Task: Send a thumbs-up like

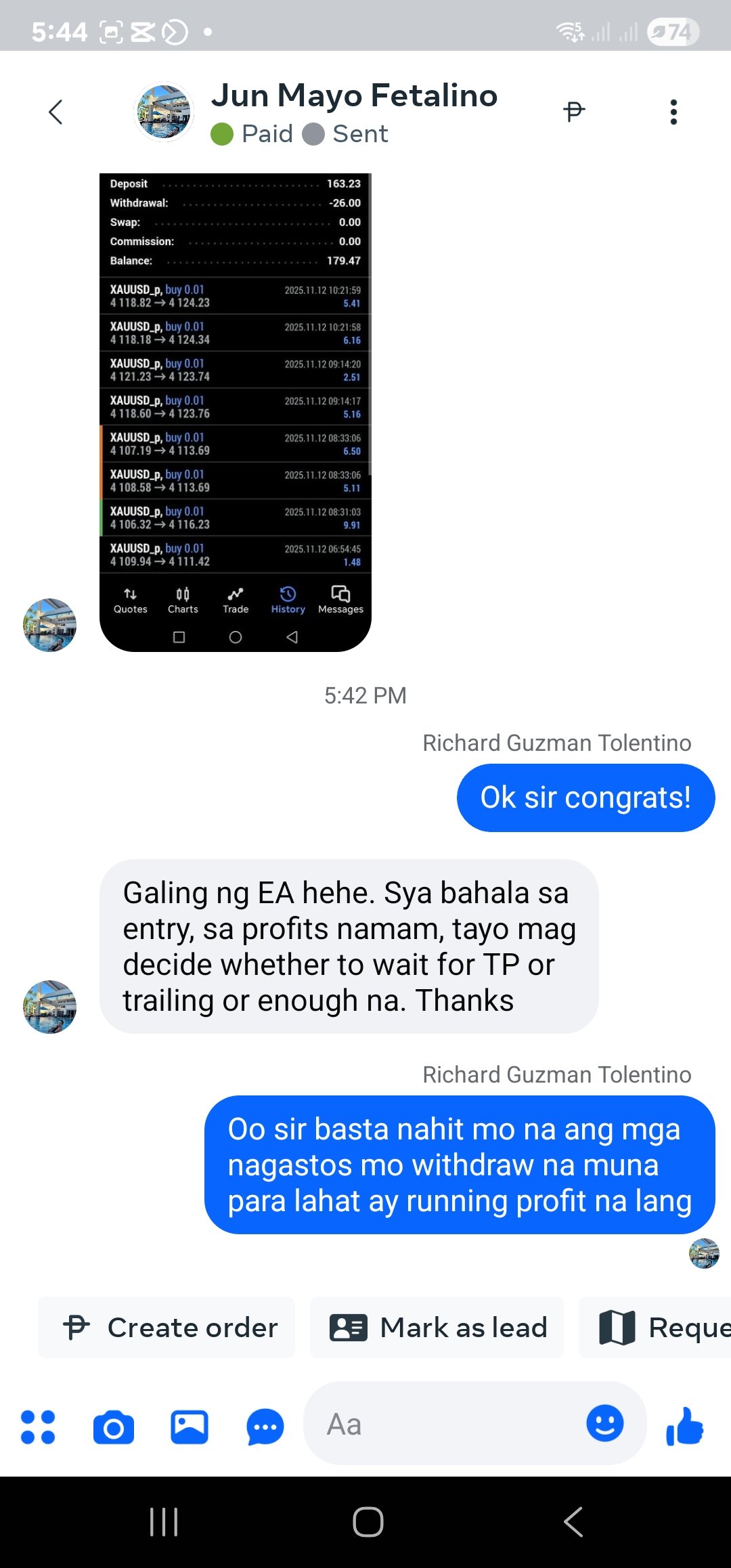Action: [684, 1424]
